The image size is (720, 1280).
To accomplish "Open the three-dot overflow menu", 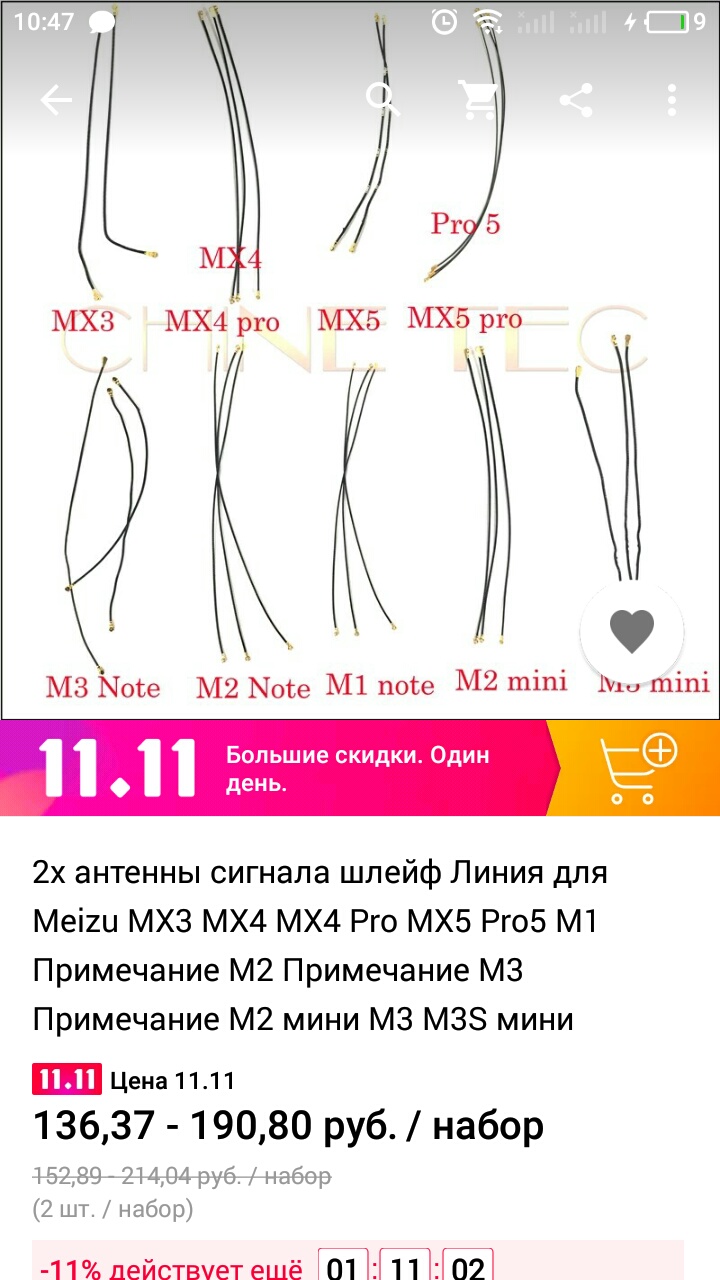I will click(672, 99).
